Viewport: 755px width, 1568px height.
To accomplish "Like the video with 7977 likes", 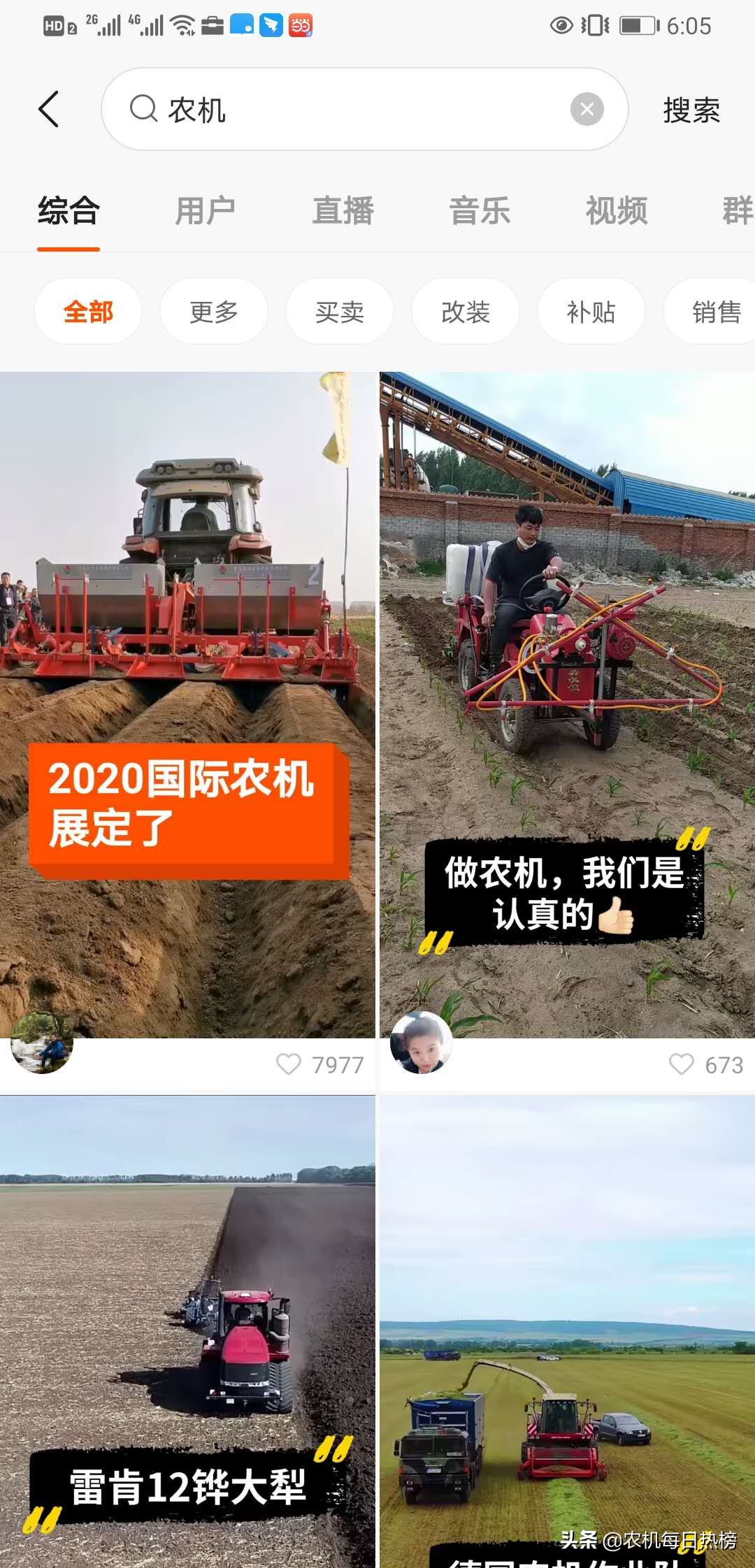I will point(289,1064).
